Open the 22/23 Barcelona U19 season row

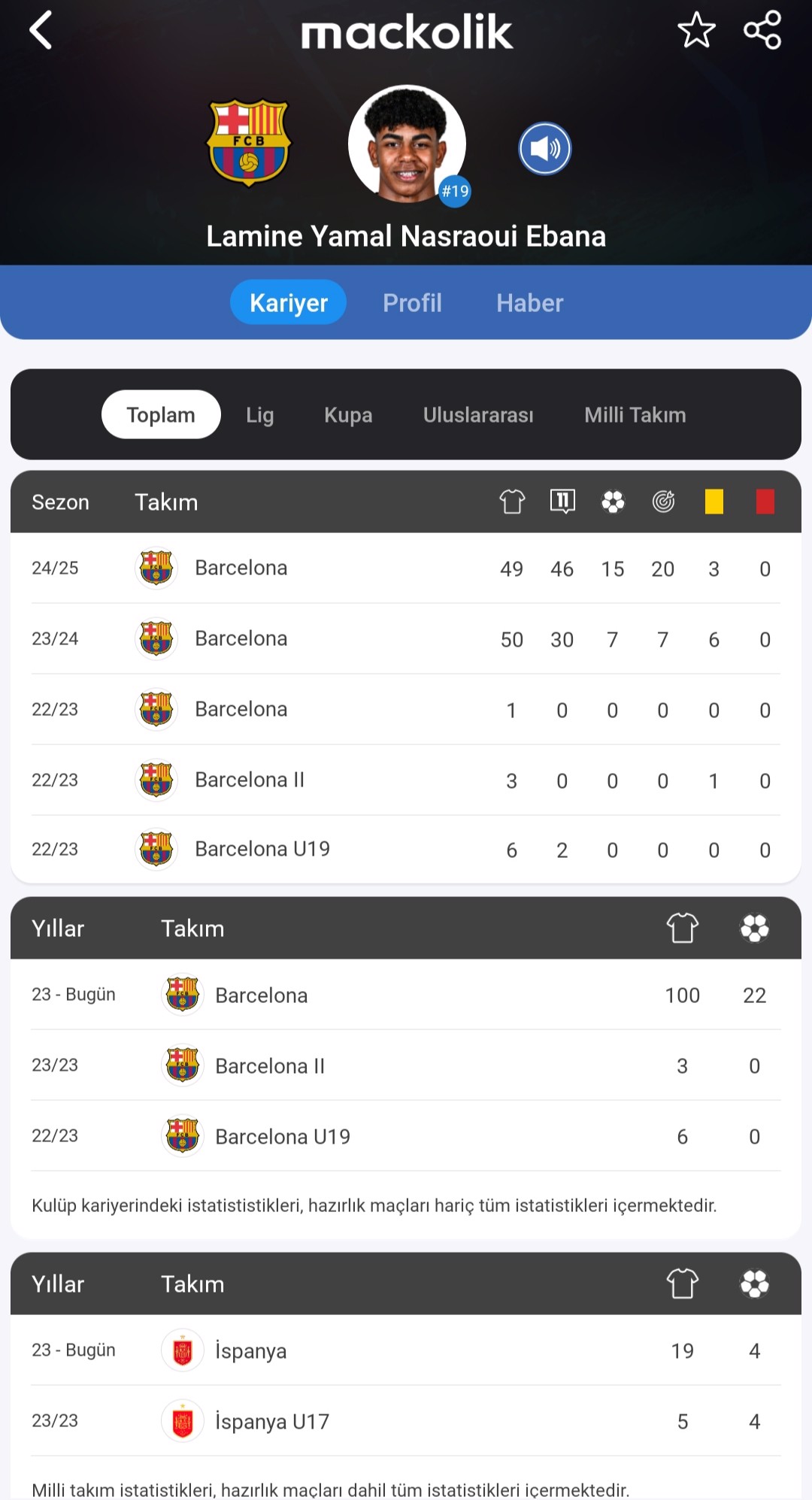point(406,850)
